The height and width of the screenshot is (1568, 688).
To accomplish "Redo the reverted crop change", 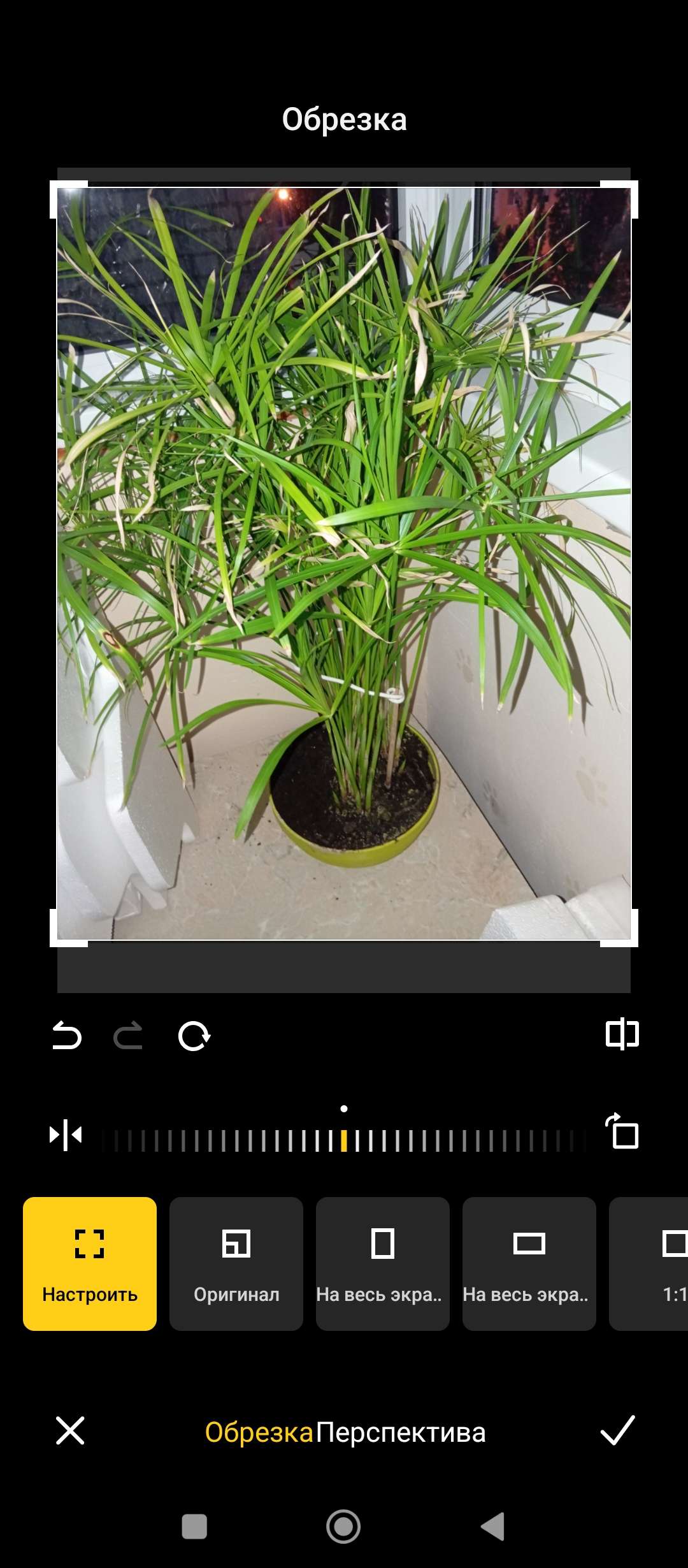I will (128, 1035).
